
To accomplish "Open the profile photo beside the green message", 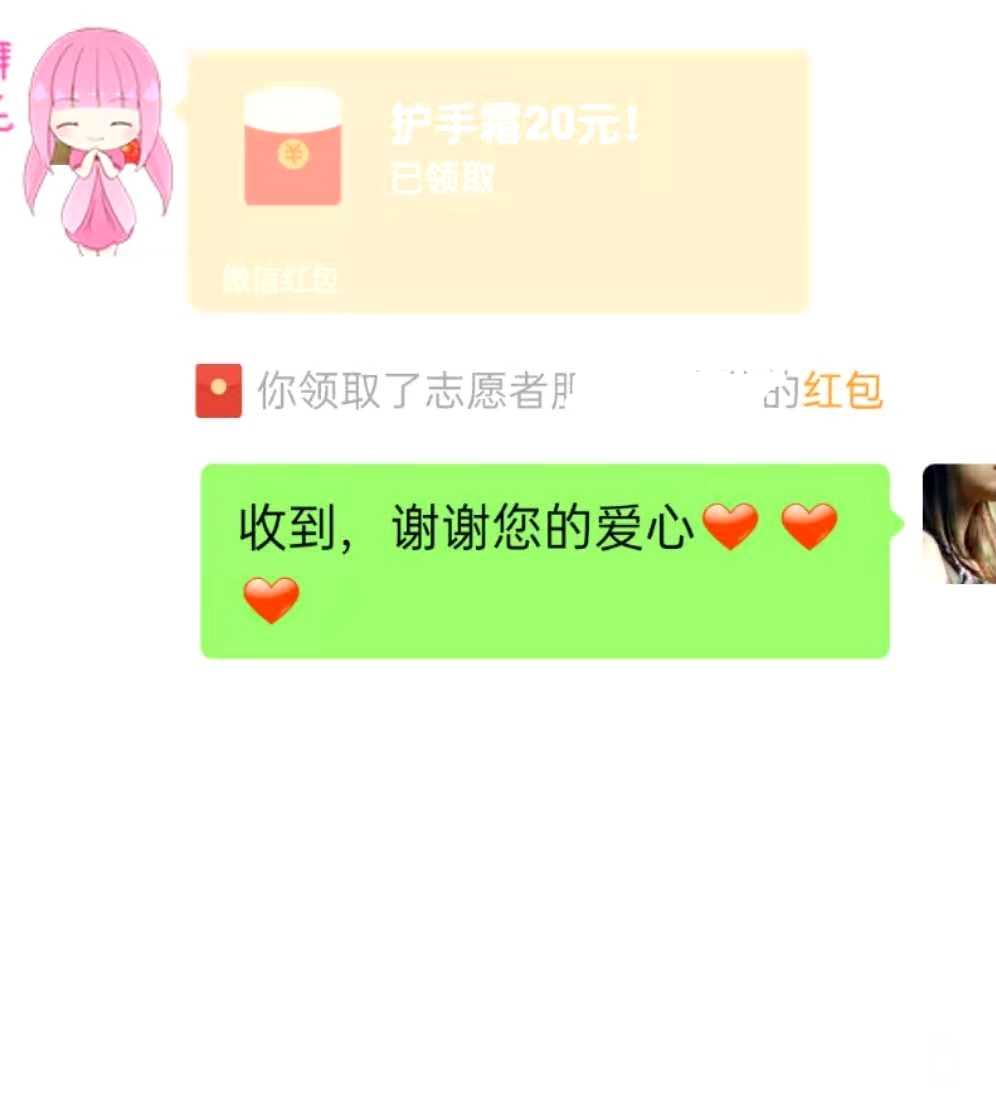I will click(x=958, y=523).
